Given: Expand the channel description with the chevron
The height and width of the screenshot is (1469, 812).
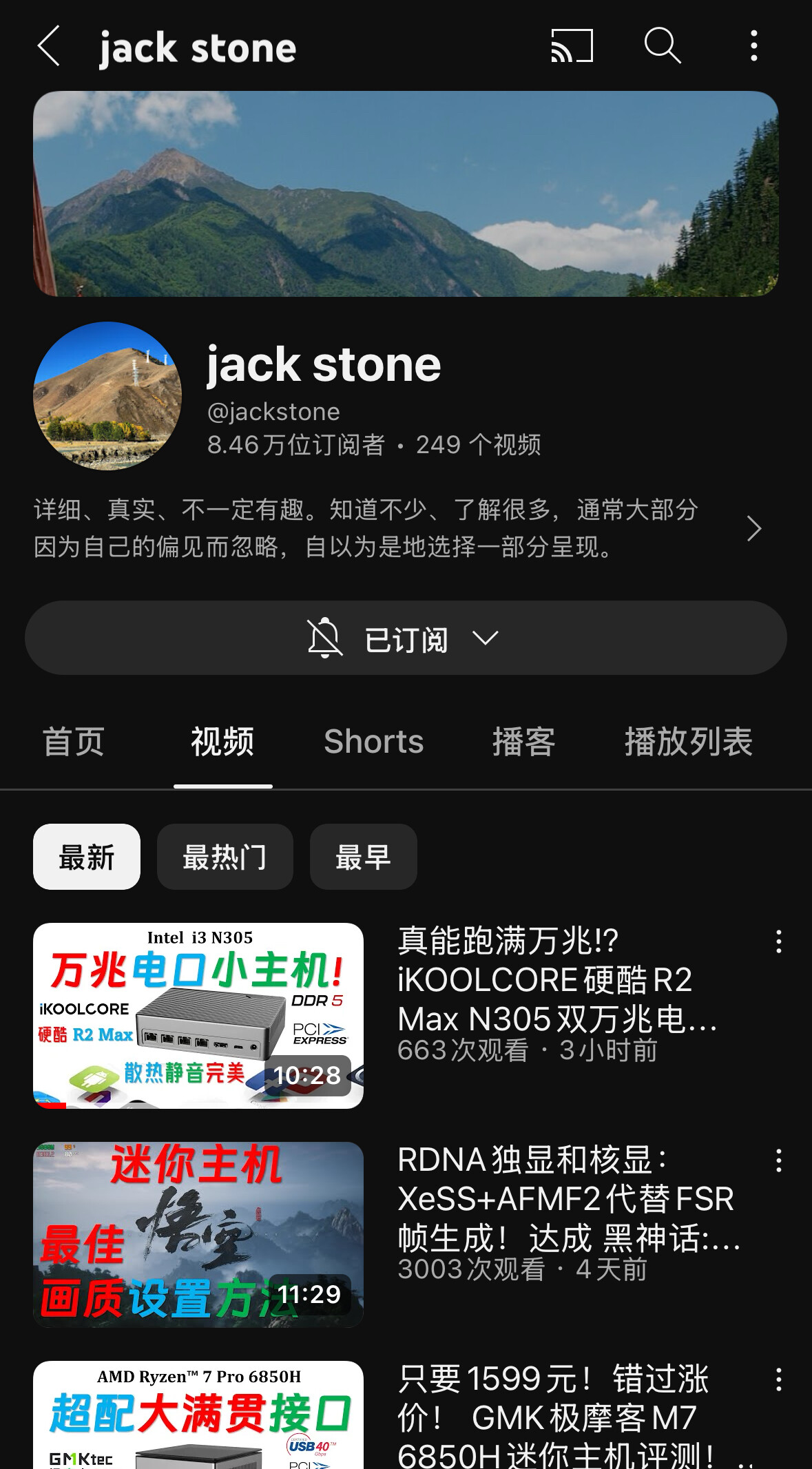Looking at the screenshot, I should tap(754, 529).
